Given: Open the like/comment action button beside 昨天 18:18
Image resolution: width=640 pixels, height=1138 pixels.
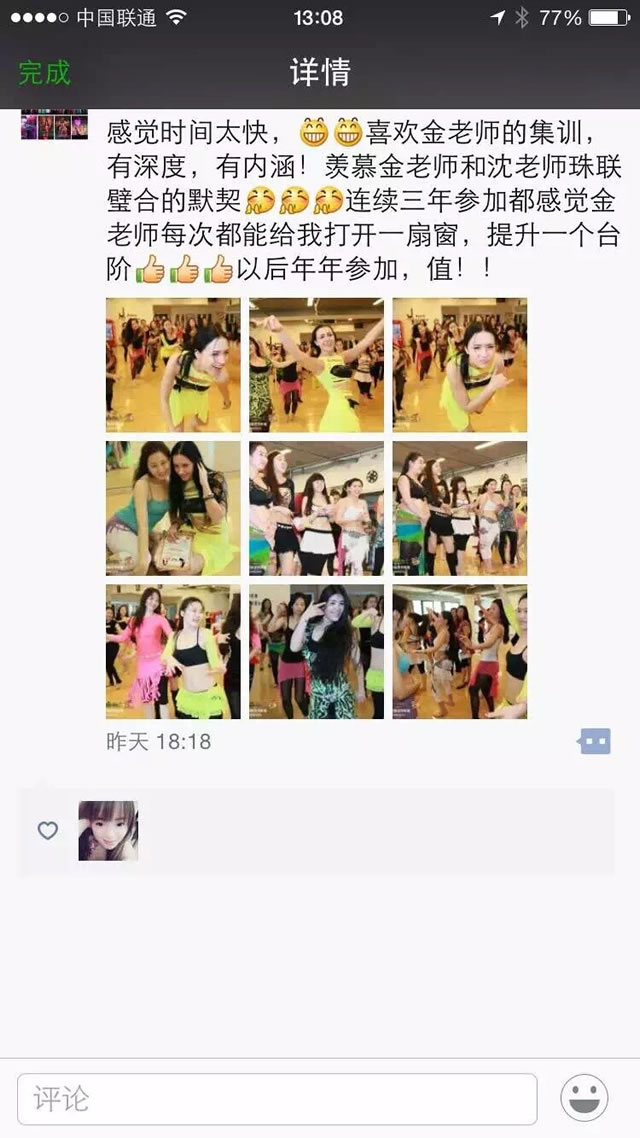Looking at the screenshot, I should click(x=594, y=742).
